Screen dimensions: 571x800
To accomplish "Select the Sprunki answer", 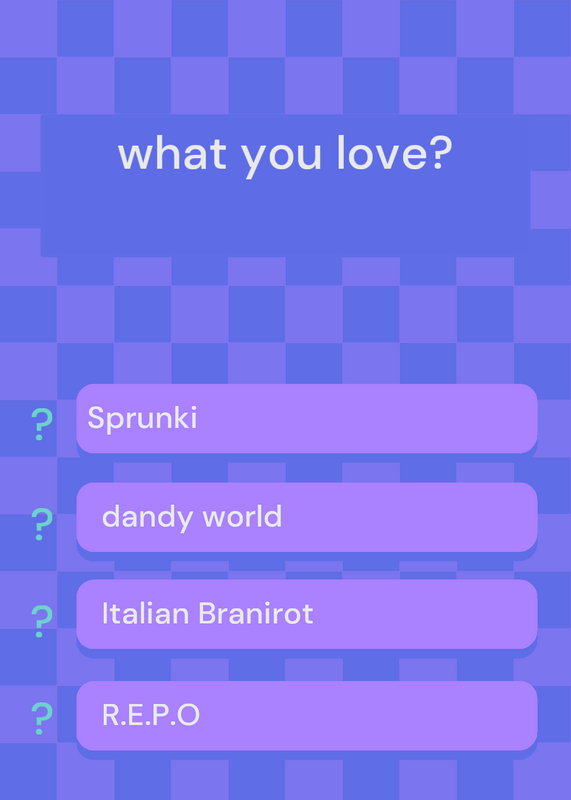I will click(307, 418).
